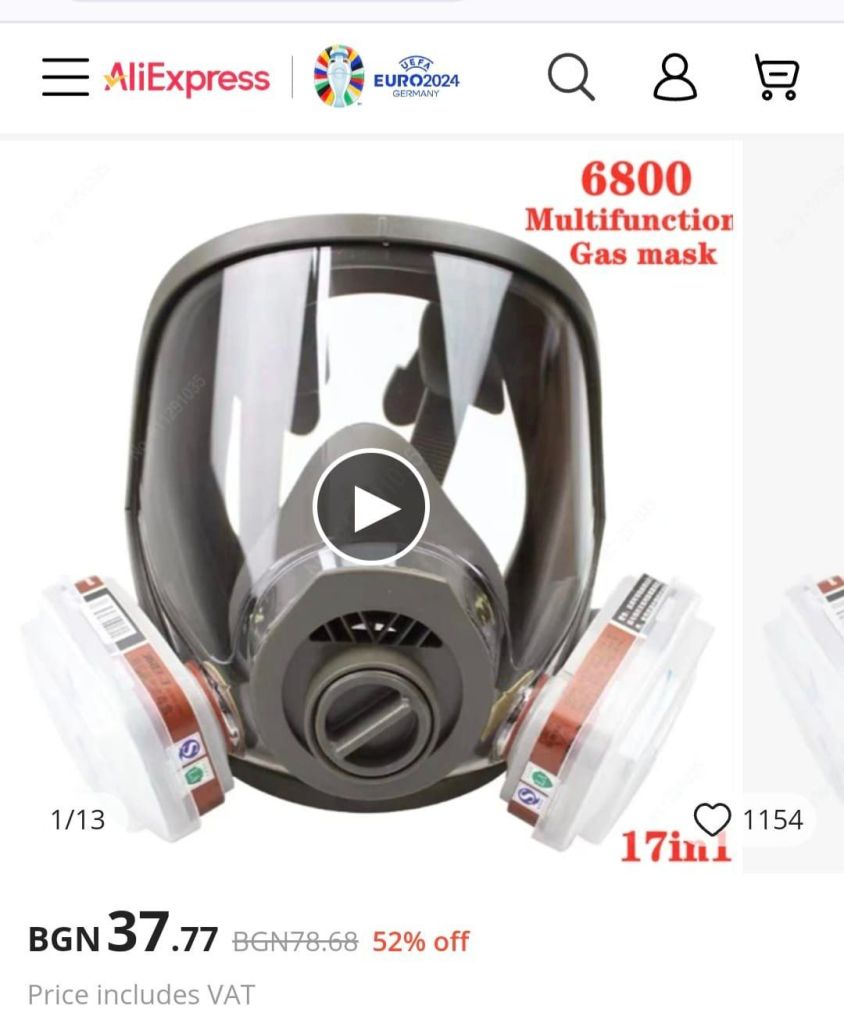Open the UEFA EURO 2024 promotion
The height and width of the screenshot is (1023, 844).
[386, 77]
